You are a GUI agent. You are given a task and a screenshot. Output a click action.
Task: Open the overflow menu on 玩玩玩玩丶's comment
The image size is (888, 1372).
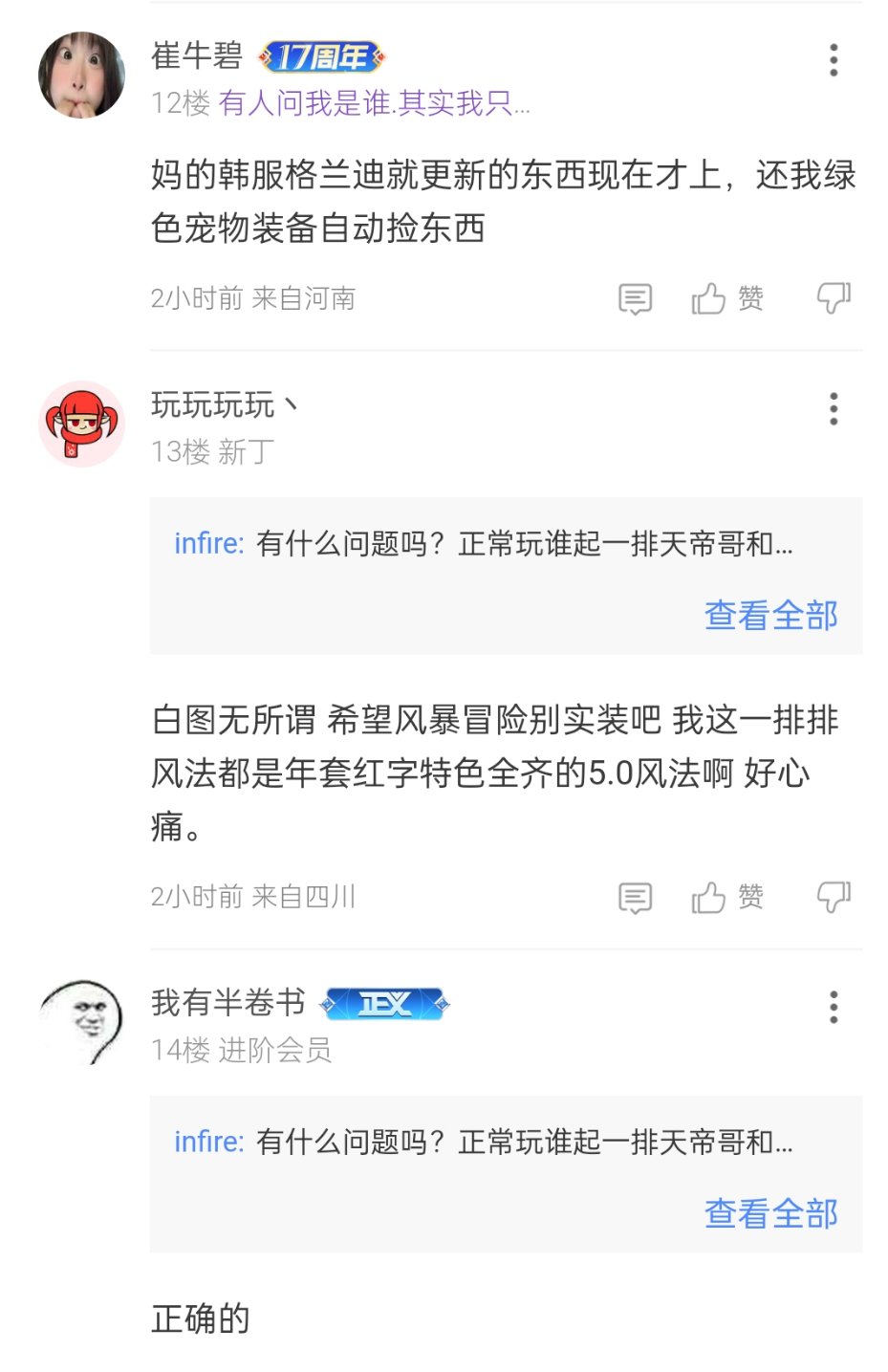point(834,409)
